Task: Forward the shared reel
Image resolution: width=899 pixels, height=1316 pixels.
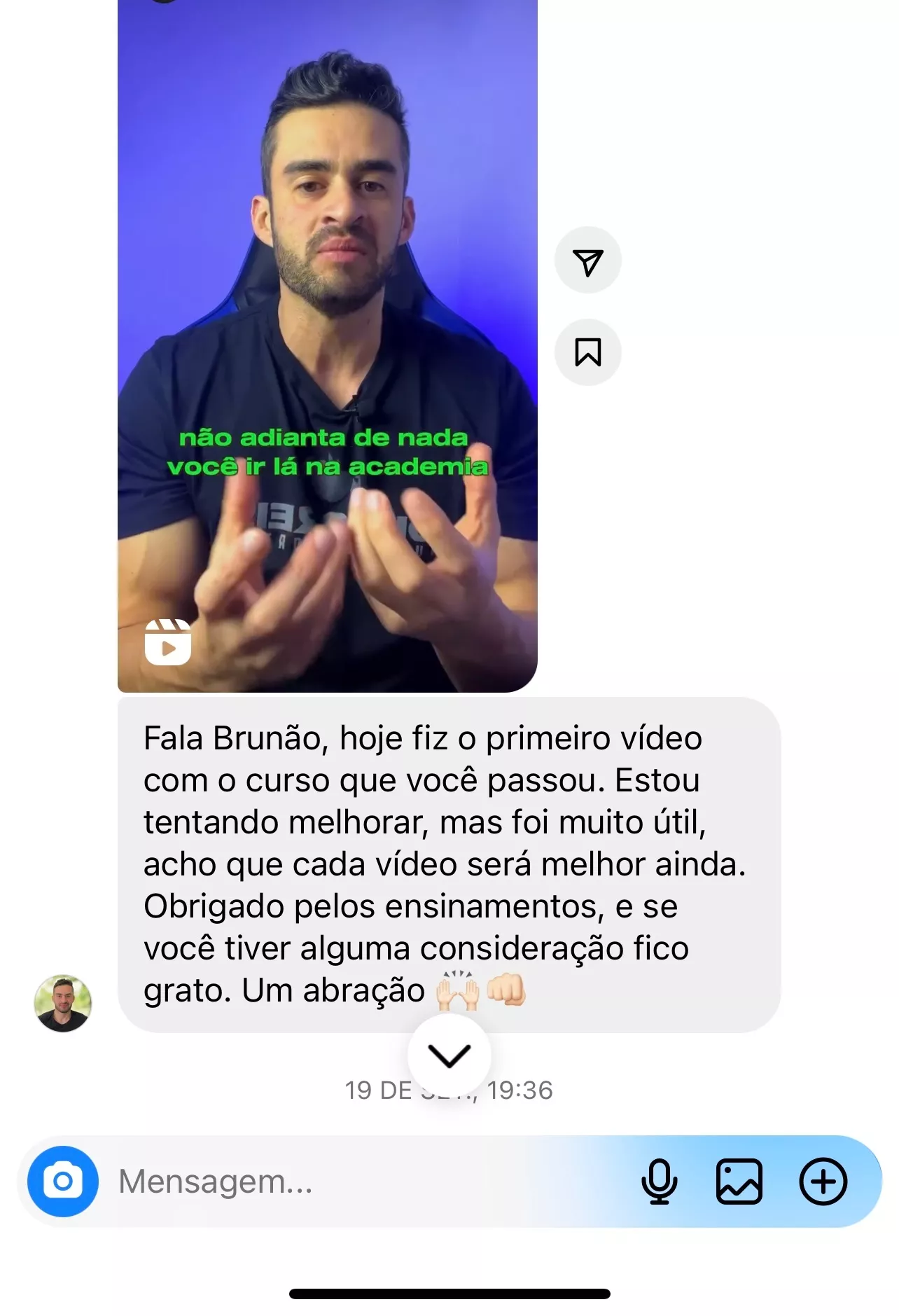Action: [x=587, y=261]
